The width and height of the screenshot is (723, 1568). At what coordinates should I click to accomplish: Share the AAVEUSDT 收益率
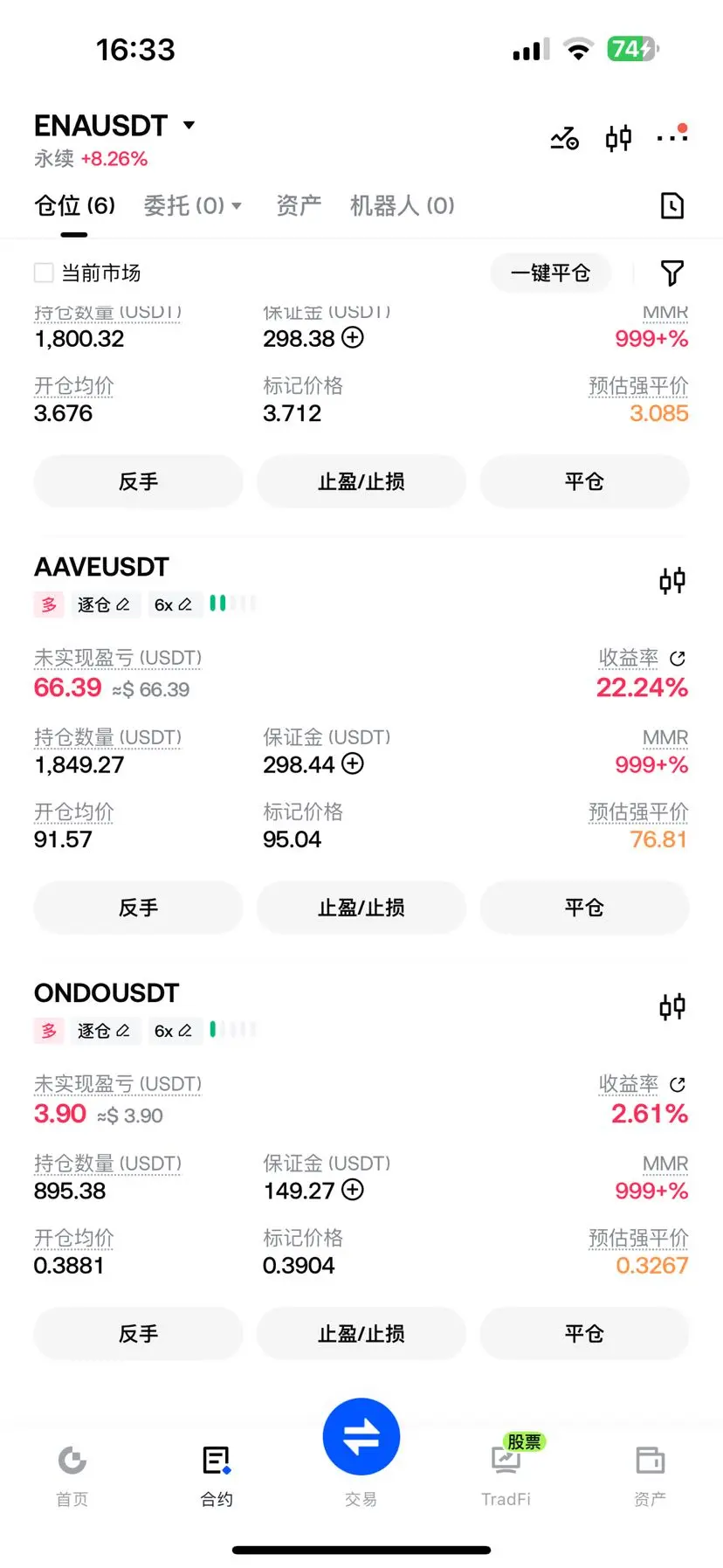[x=678, y=659]
